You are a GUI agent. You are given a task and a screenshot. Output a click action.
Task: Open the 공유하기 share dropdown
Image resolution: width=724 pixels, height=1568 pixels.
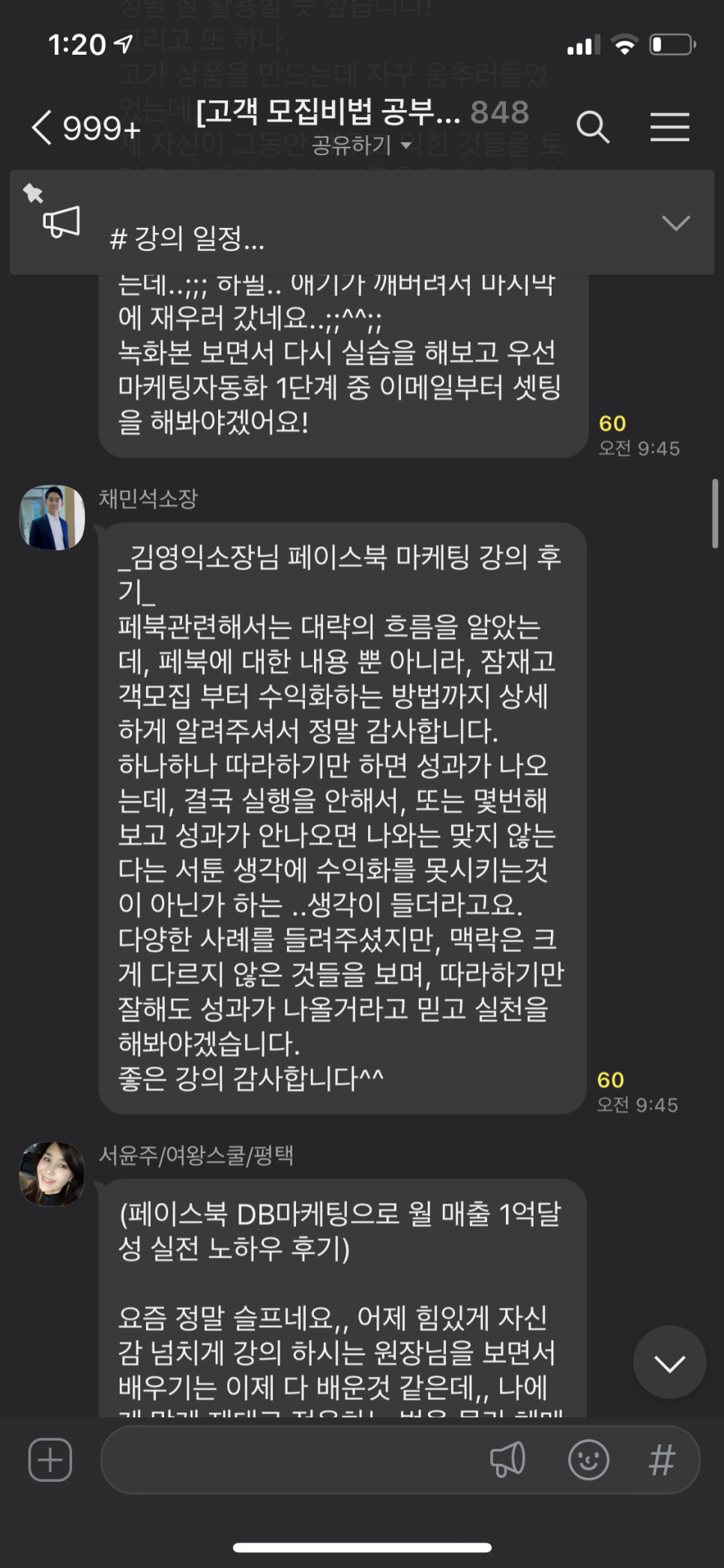click(361, 145)
